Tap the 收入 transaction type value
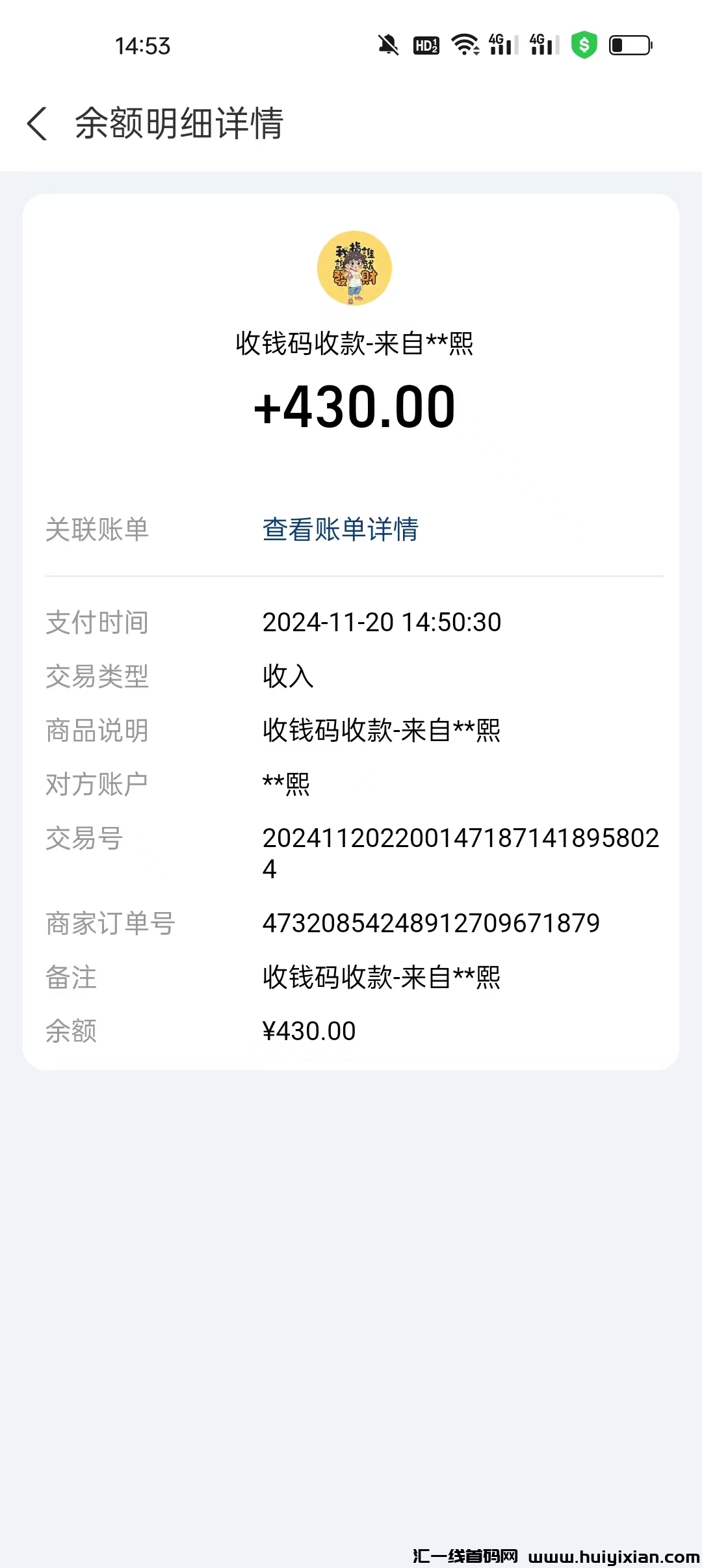This screenshot has width=702, height=1568. [x=288, y=677]
